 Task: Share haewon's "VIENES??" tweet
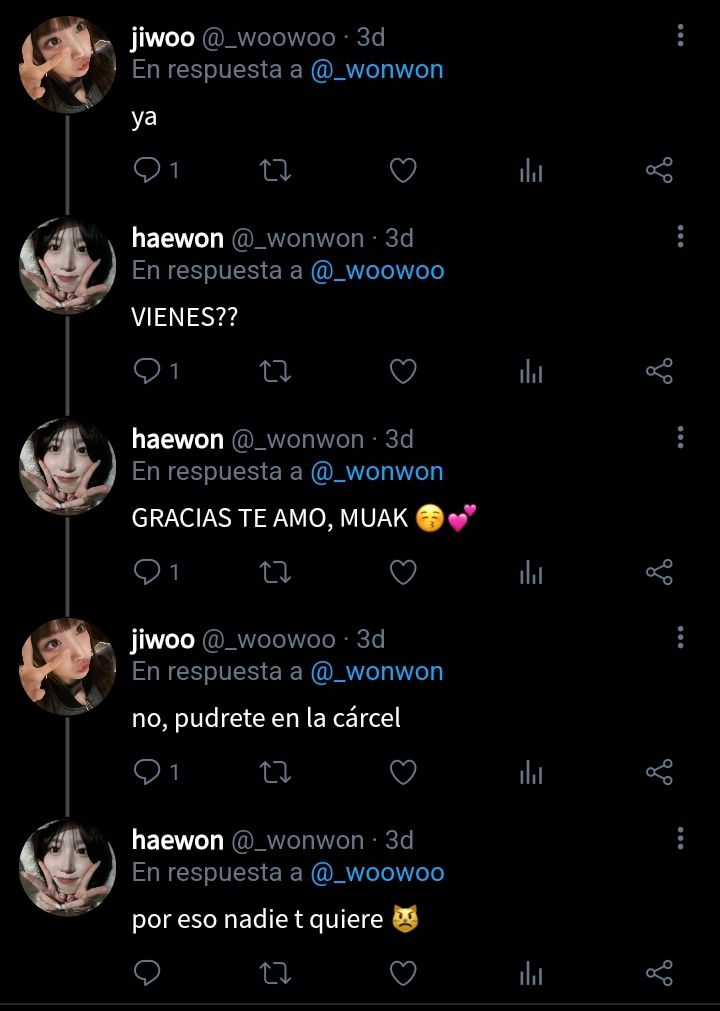click(x=659, y=372)
